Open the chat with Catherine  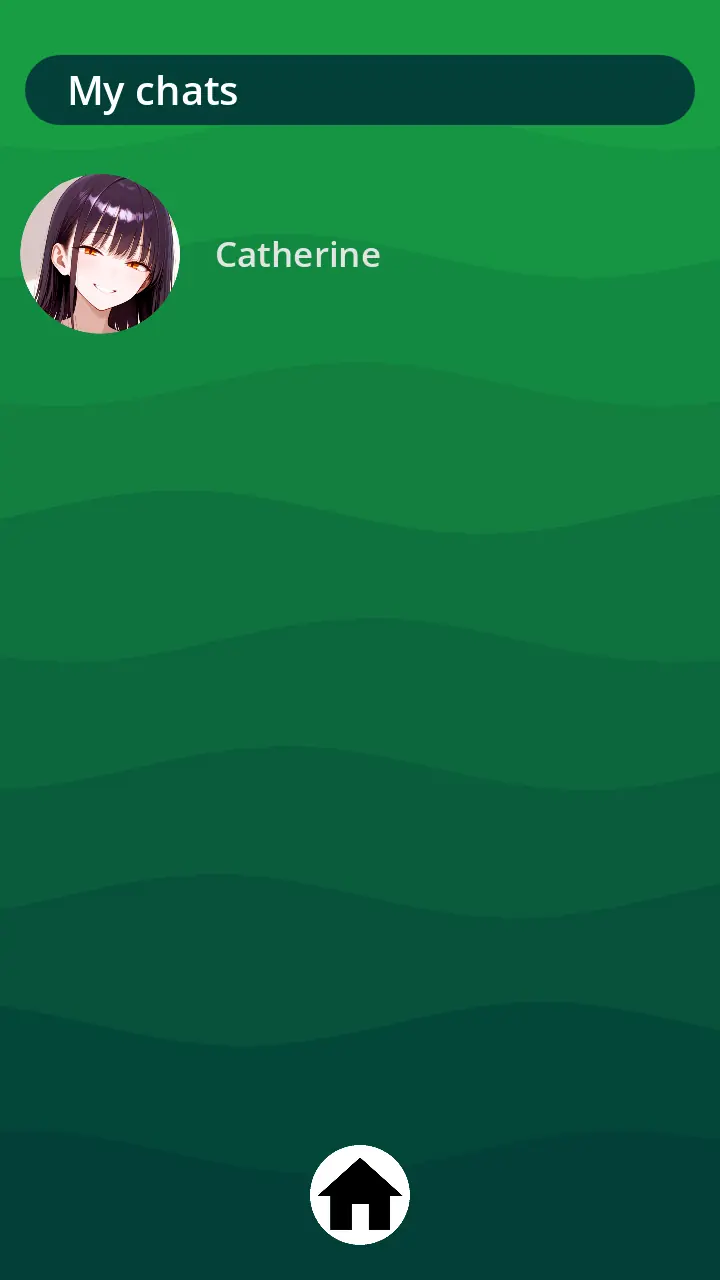pyautogui.click(x=297, y=255)
